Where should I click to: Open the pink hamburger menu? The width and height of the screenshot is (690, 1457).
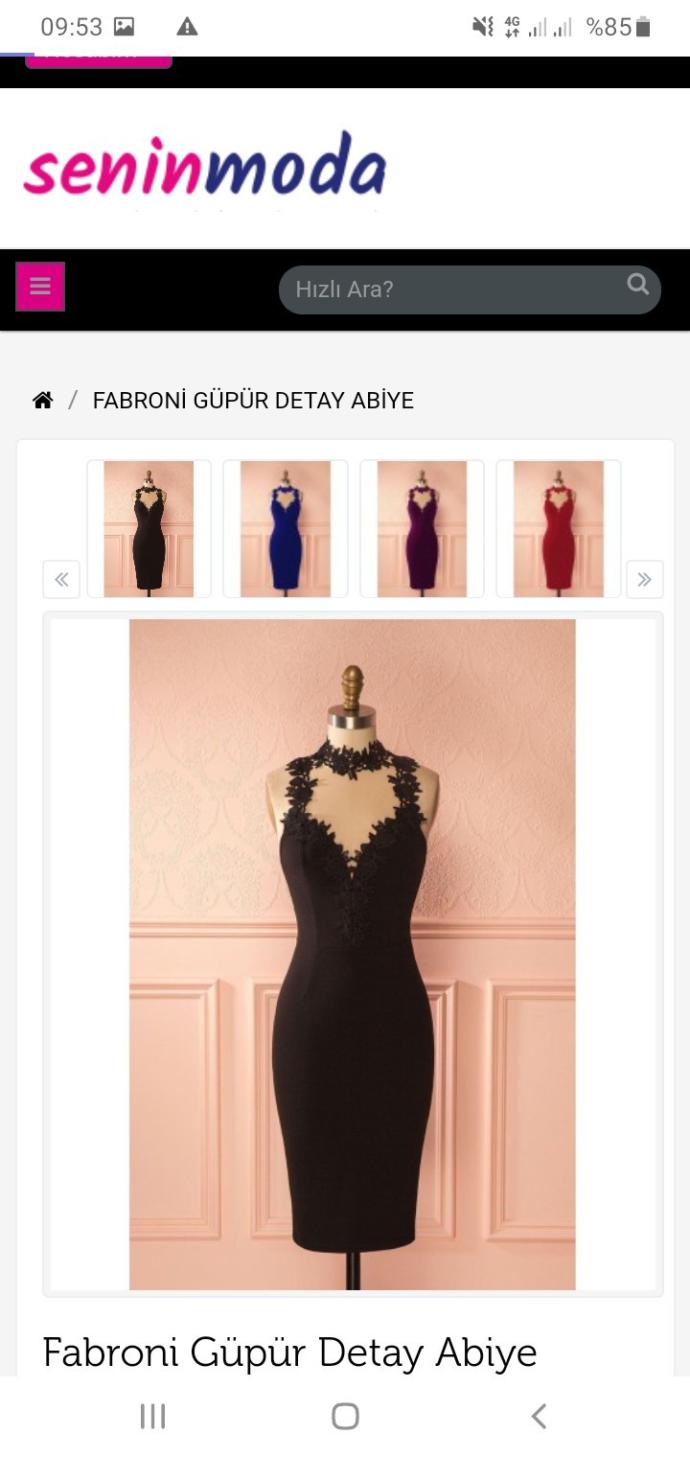pyautogui.click(x=40, y=287)
